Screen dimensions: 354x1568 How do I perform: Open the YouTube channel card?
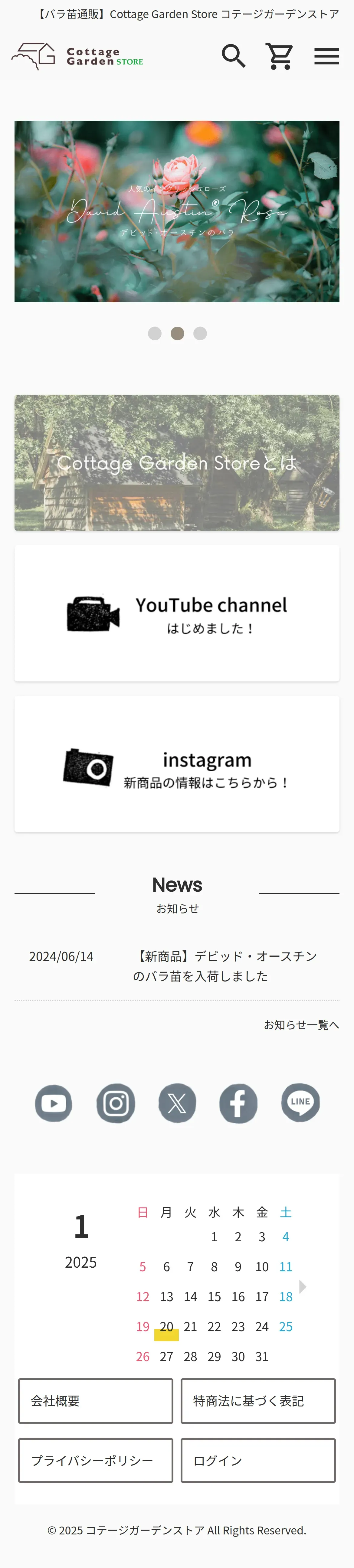177,613
